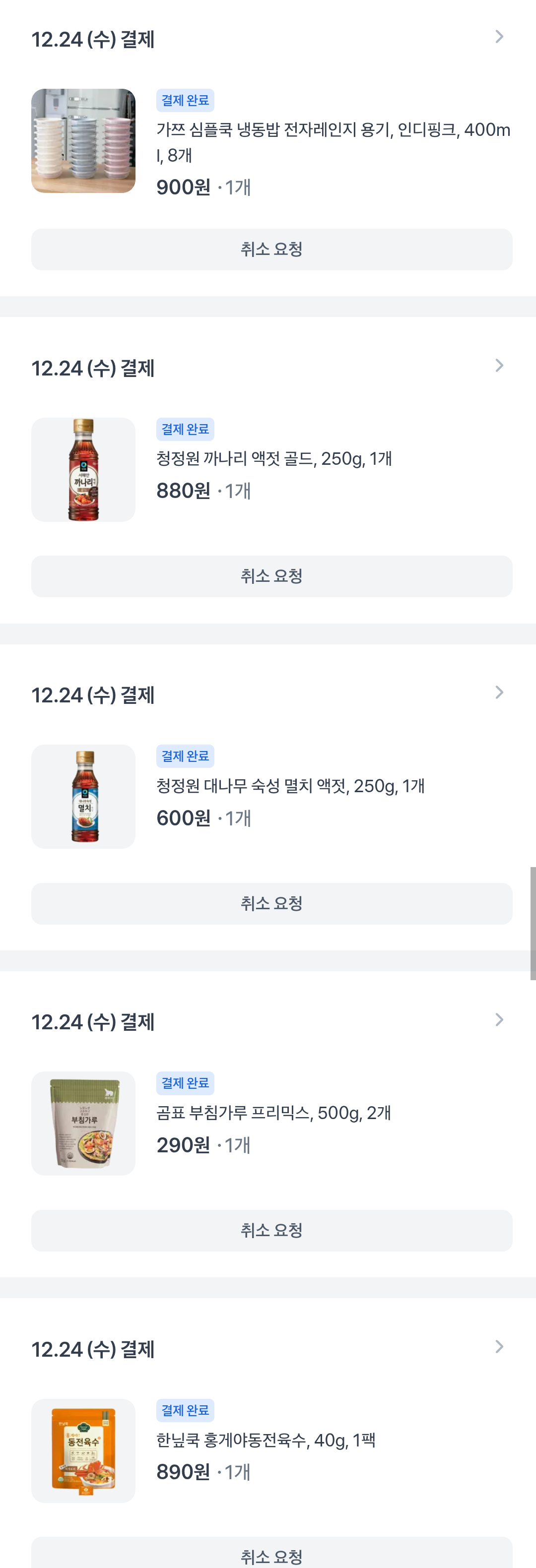Request cancellation for 곰표 부침가루 프리믹스
This screenshot has height=1568, width=536.
coord(271,1231)
